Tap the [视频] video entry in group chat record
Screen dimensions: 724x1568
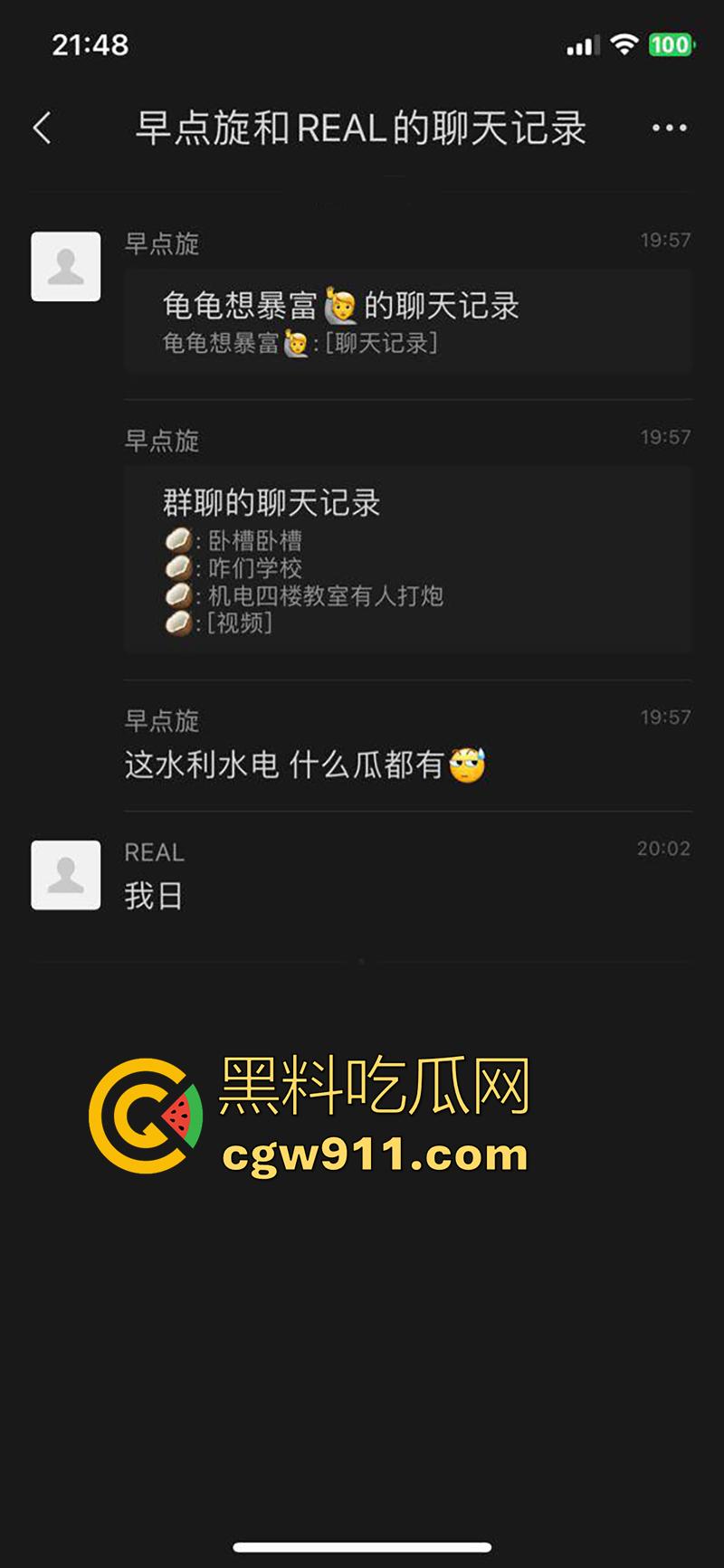point(238,623)
